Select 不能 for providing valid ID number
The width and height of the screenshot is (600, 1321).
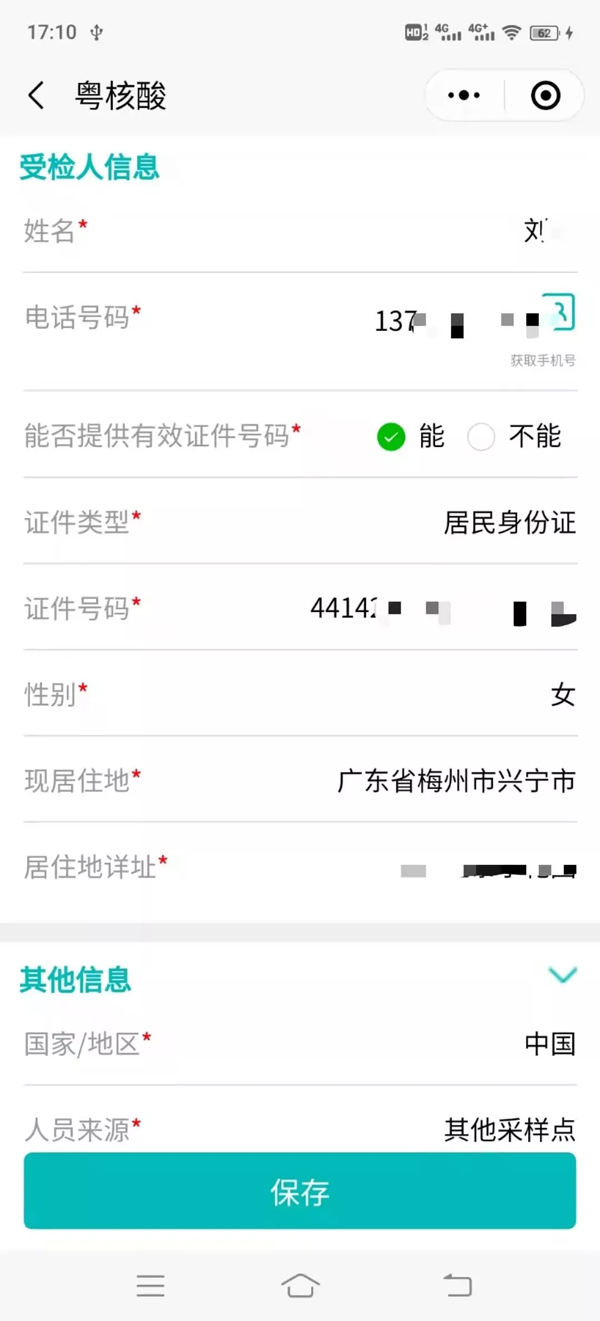point(482,437)
